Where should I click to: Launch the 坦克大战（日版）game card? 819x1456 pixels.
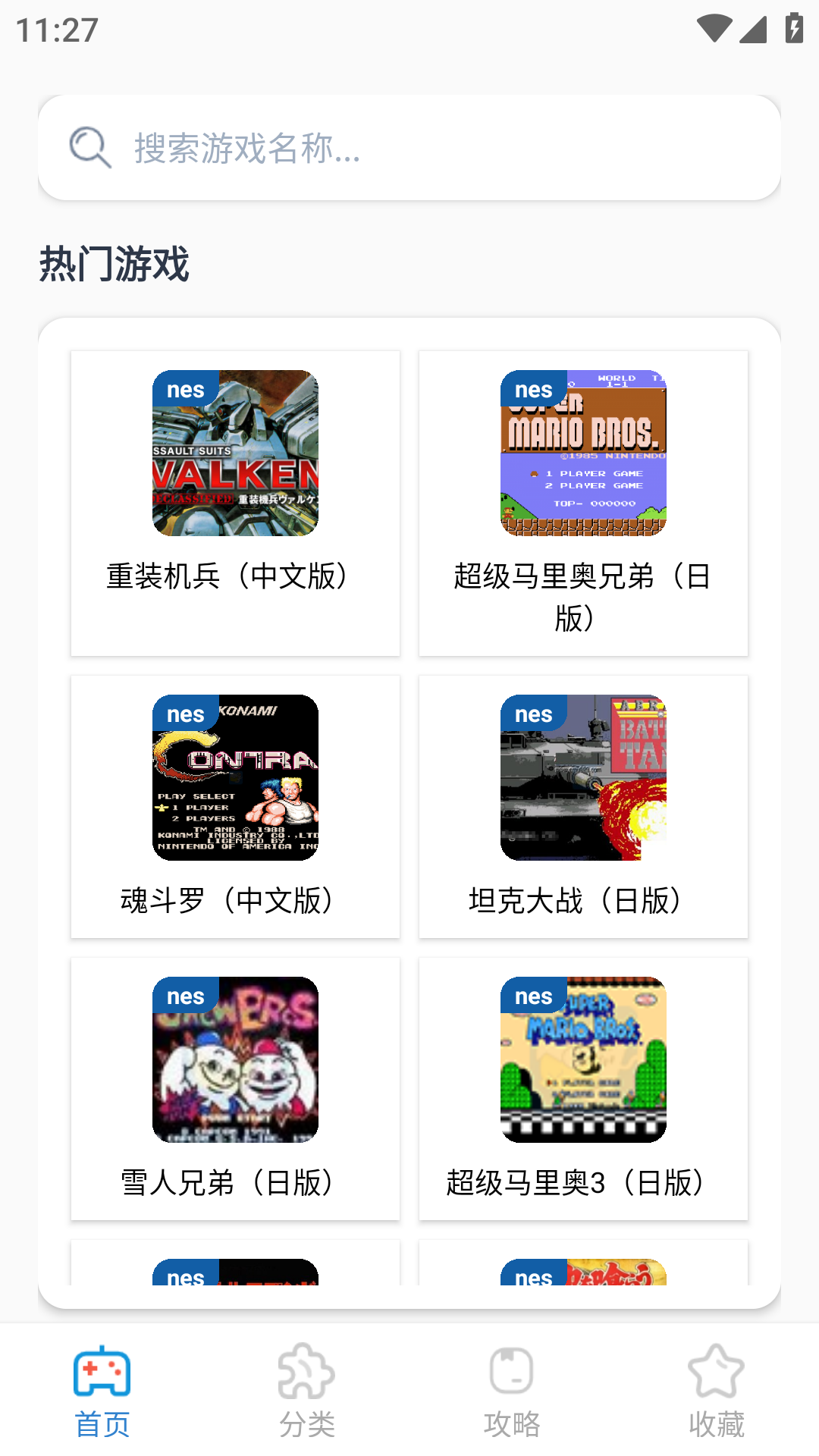(x=583, y=806)
